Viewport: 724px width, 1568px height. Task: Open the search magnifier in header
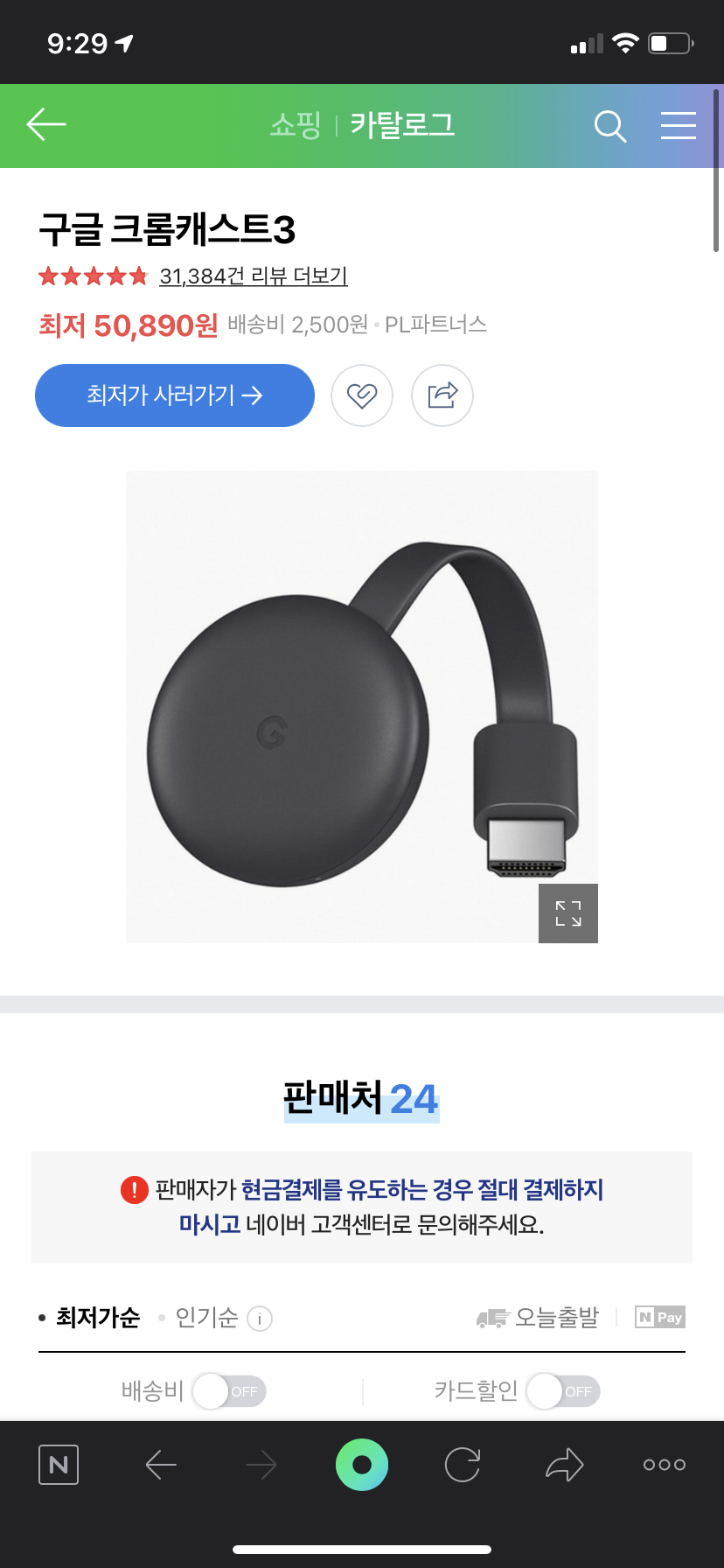[x=609, y=126]
